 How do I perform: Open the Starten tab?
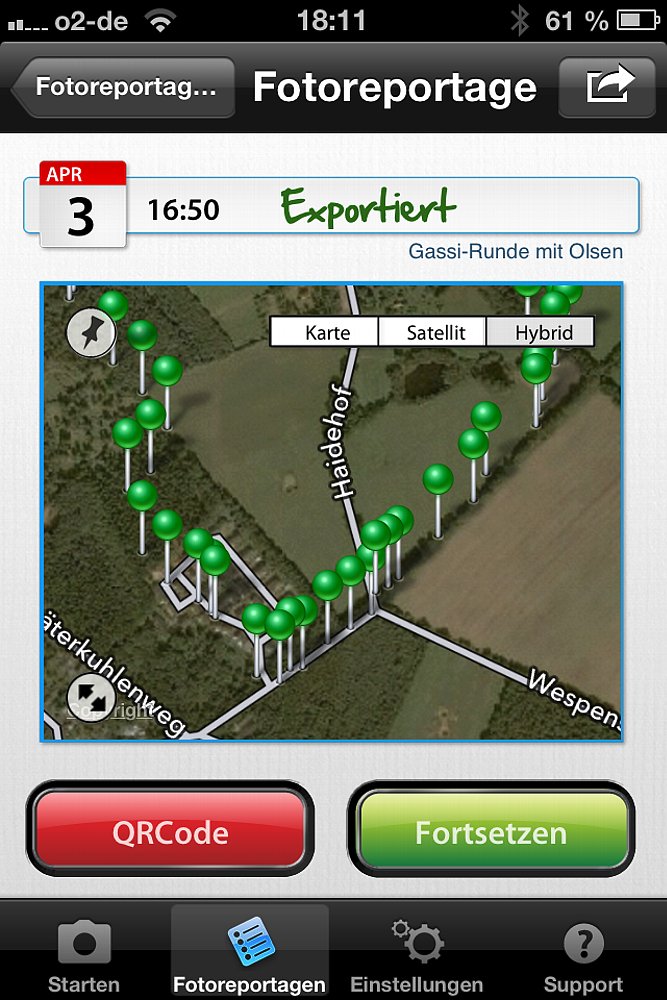point(84,955)
